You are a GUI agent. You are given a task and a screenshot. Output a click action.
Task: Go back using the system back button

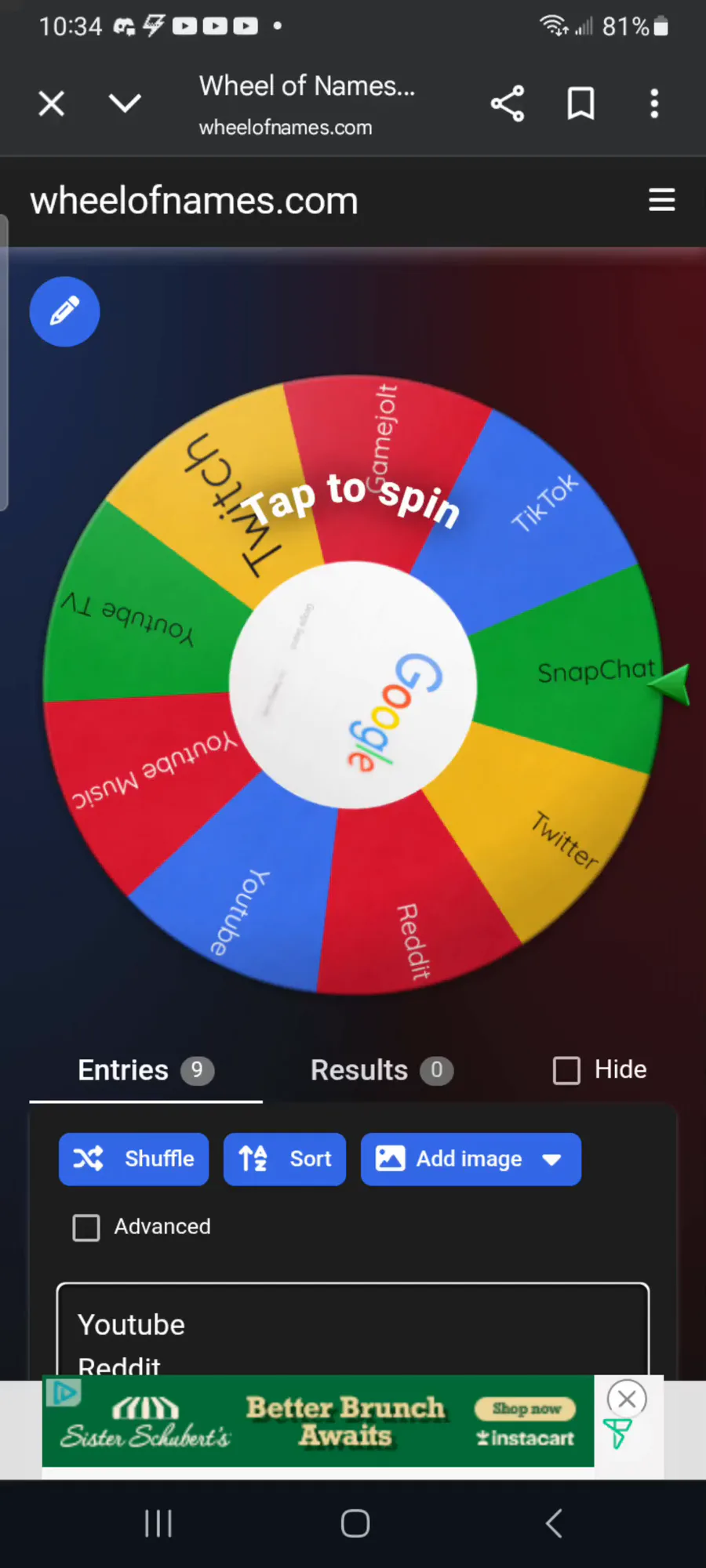(x=554, y=1523)
